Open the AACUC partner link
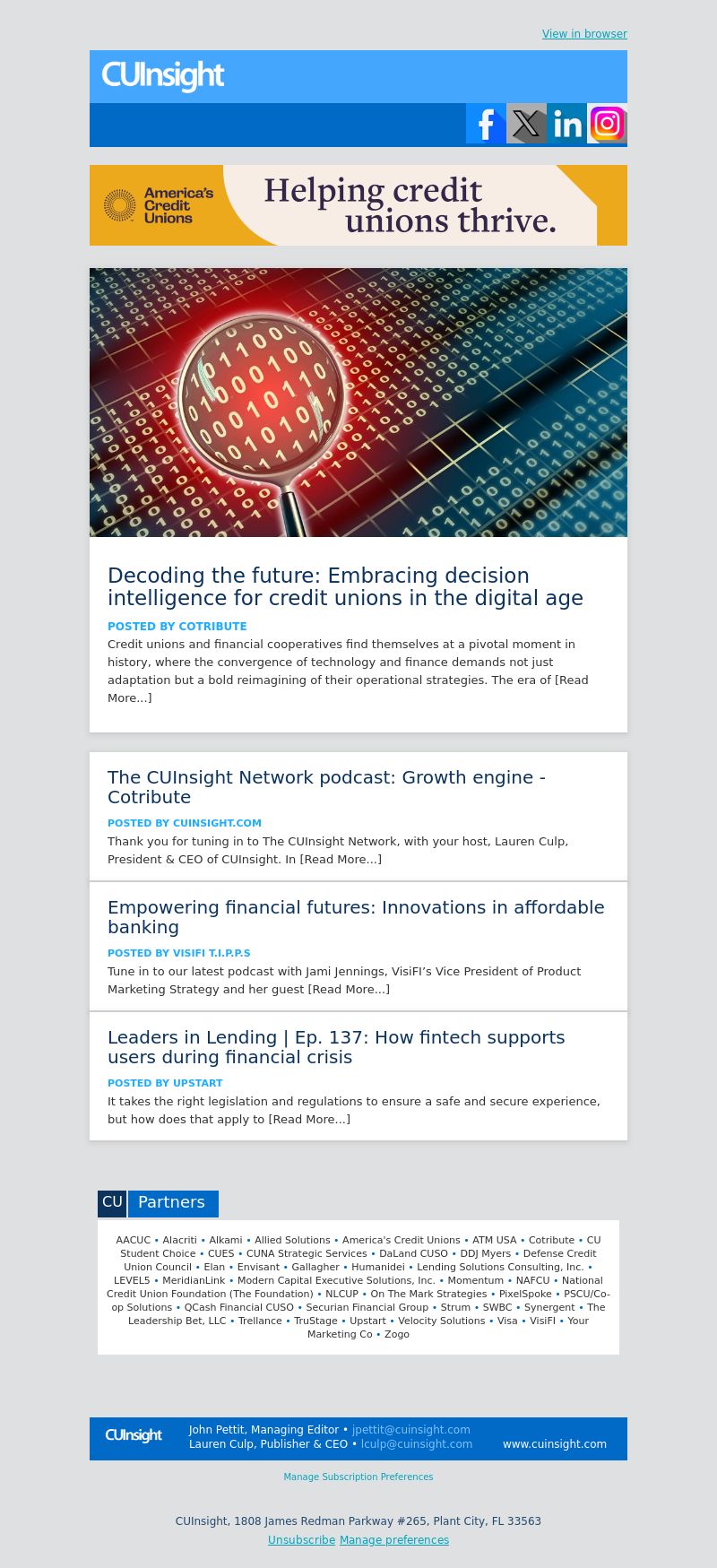717x1568 pixels. [x=133, y=1241]
